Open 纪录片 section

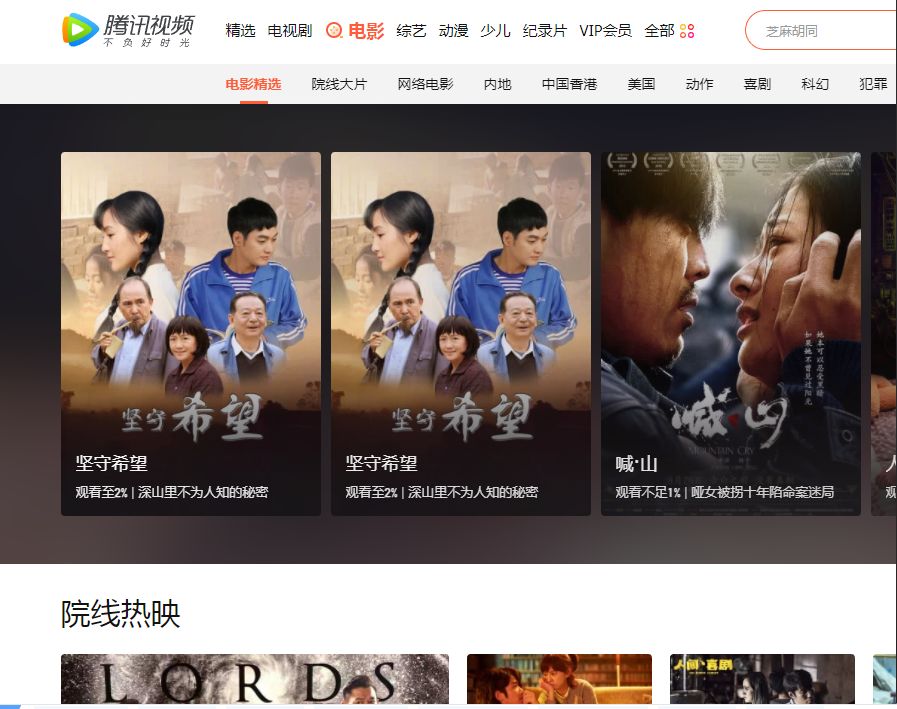pos(545,31)
